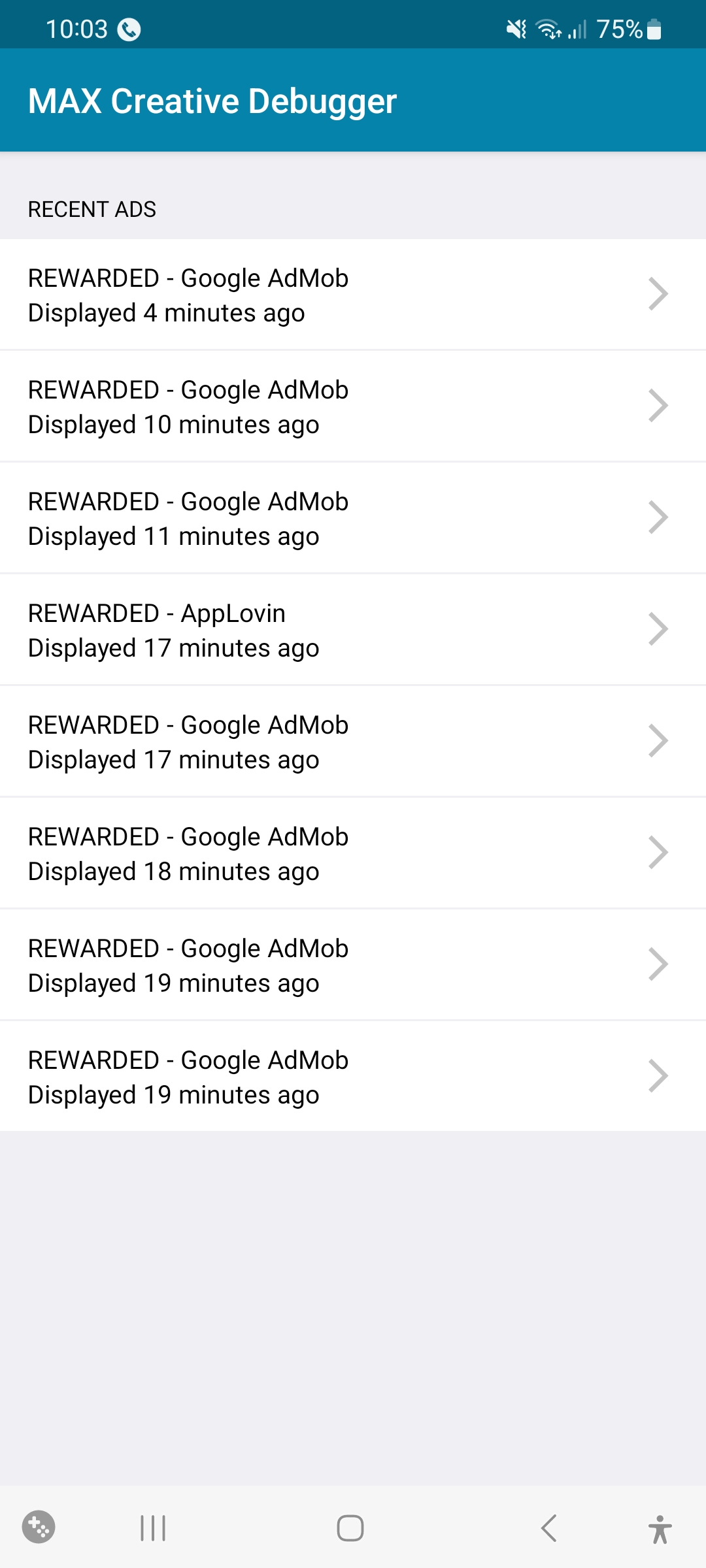This screenshot has height=1568, width=706.
Task: Select the AdMob ad displayed 11 minutes ago
Action: click(353, 518)
